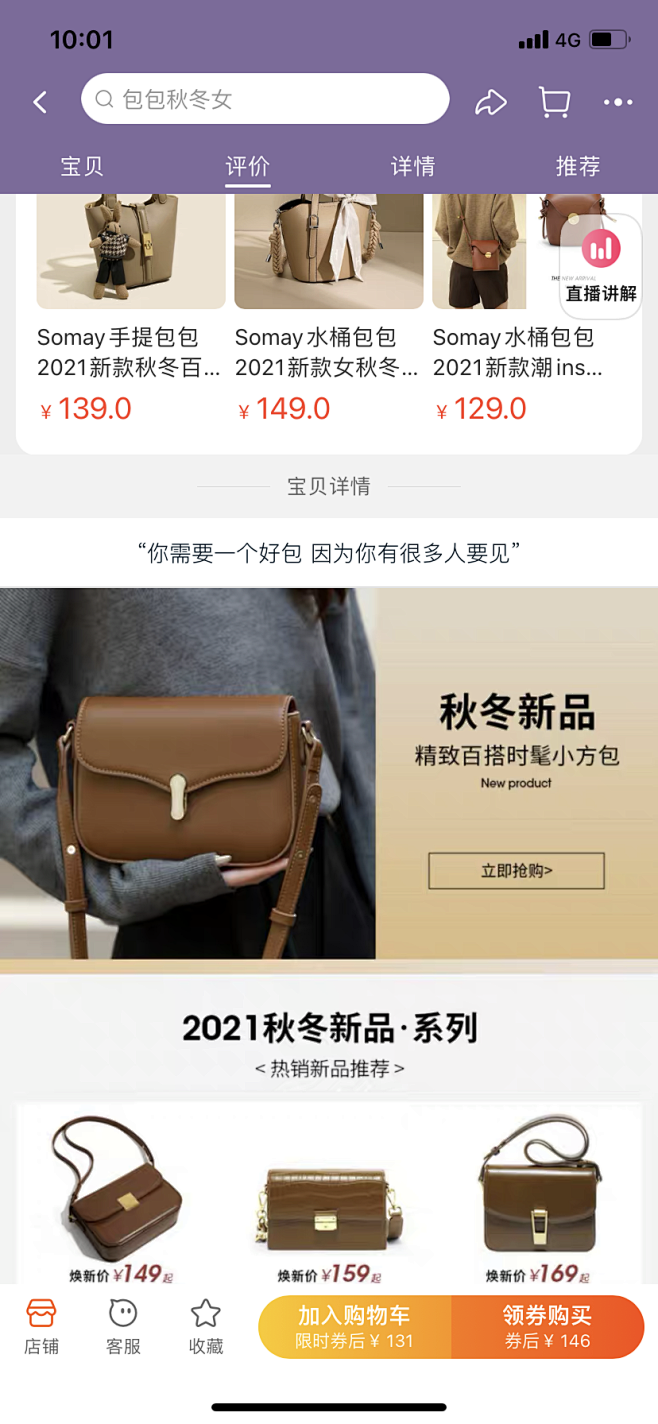This screenshot has height=1424, width=658.
Task: Tap the search box with 包包秋冬女
Action: pyautogui.click(x=265, y=99)
